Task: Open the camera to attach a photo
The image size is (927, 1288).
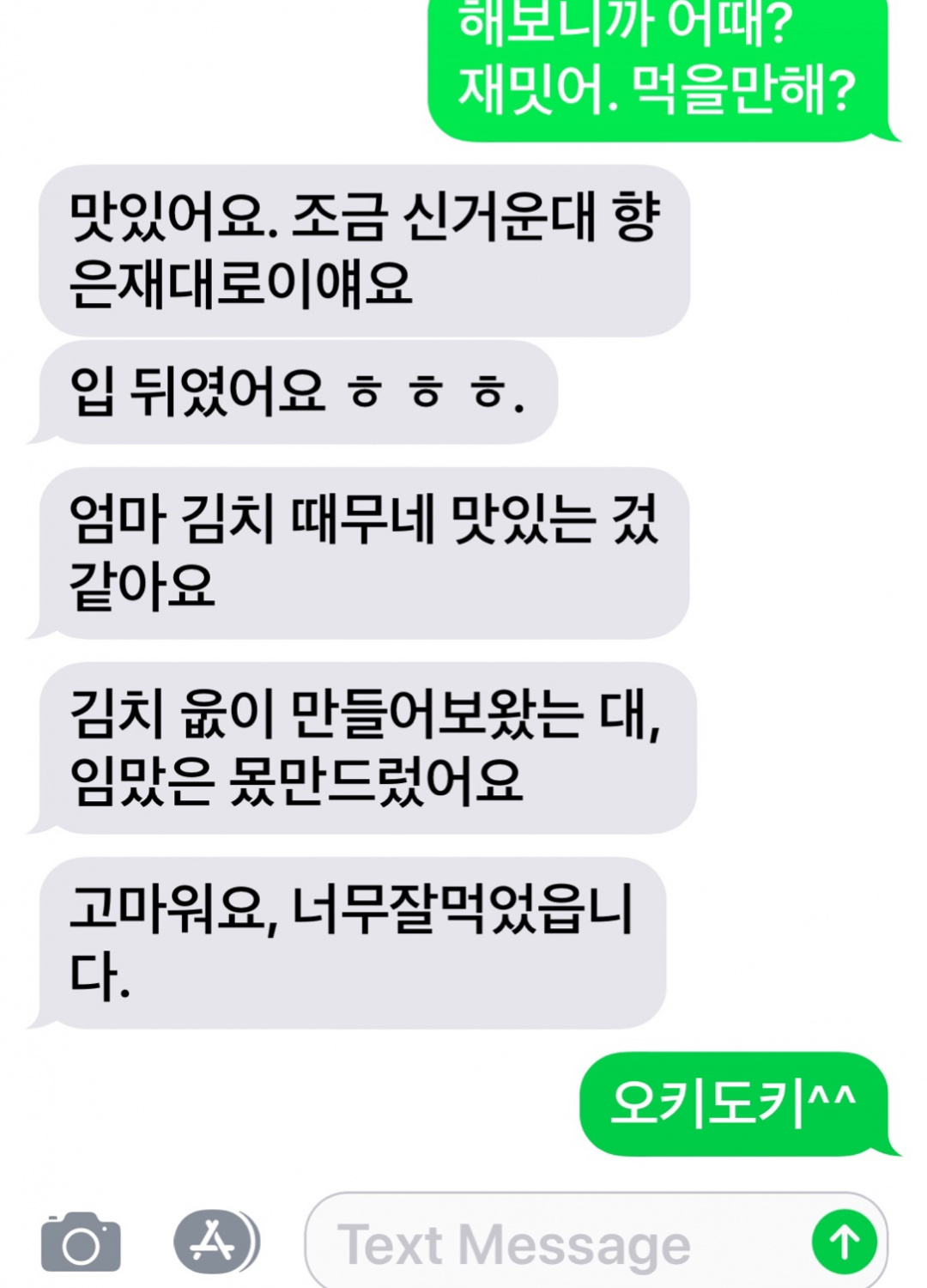Action: point(81,1242)
